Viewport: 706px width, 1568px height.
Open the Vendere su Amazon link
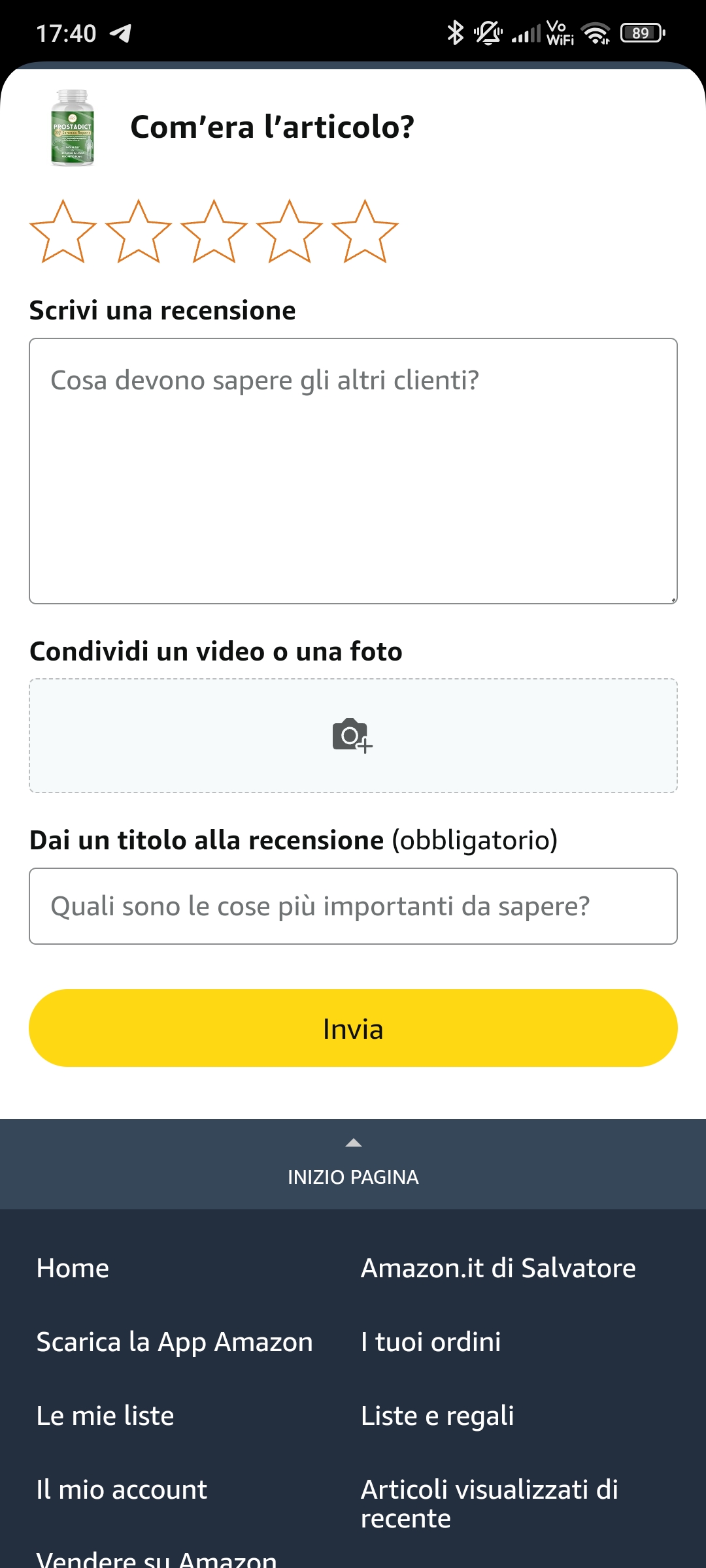click(x=157, y=1559)
